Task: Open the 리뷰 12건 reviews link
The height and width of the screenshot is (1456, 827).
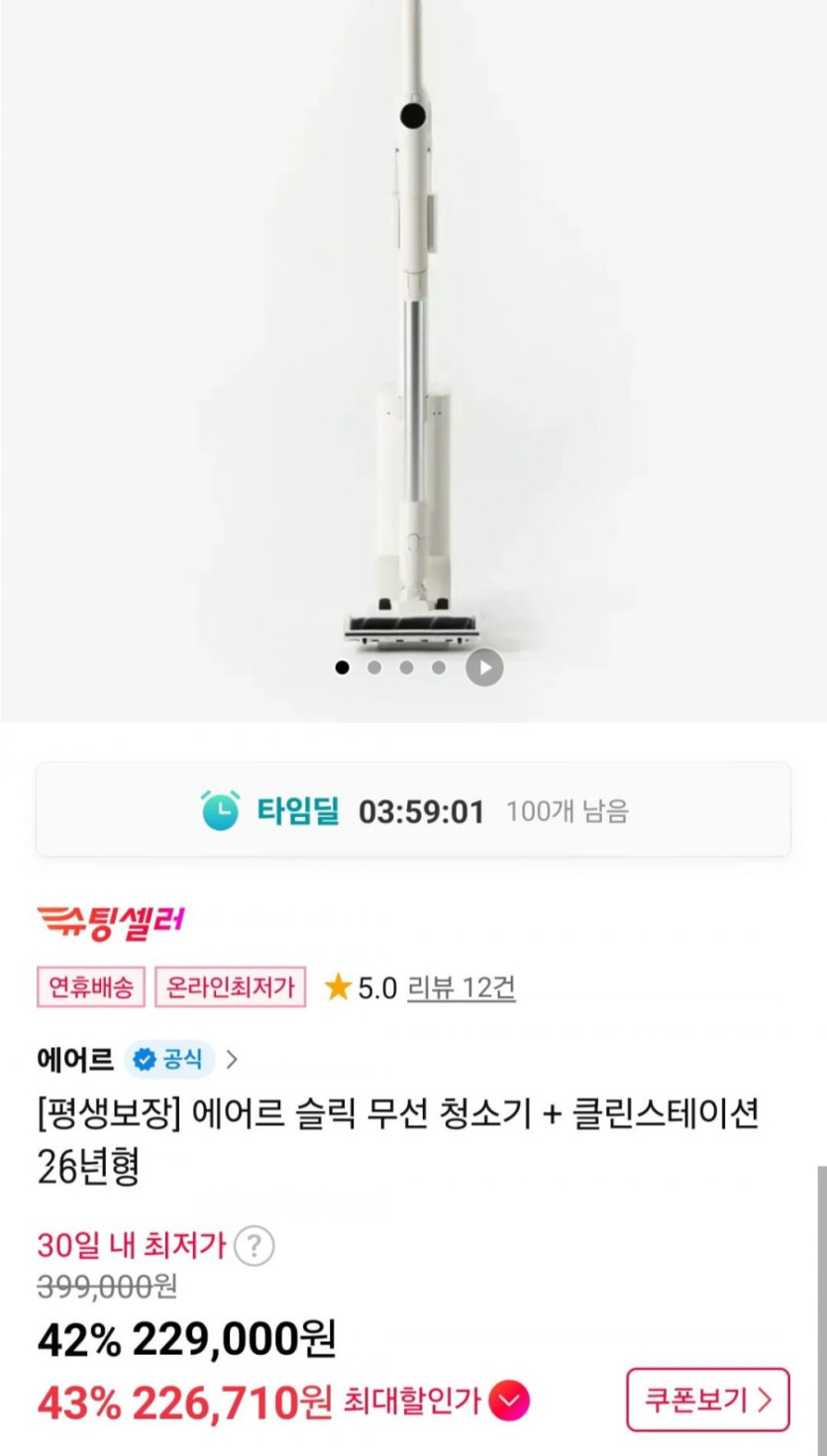Action: tap(462, 988)
